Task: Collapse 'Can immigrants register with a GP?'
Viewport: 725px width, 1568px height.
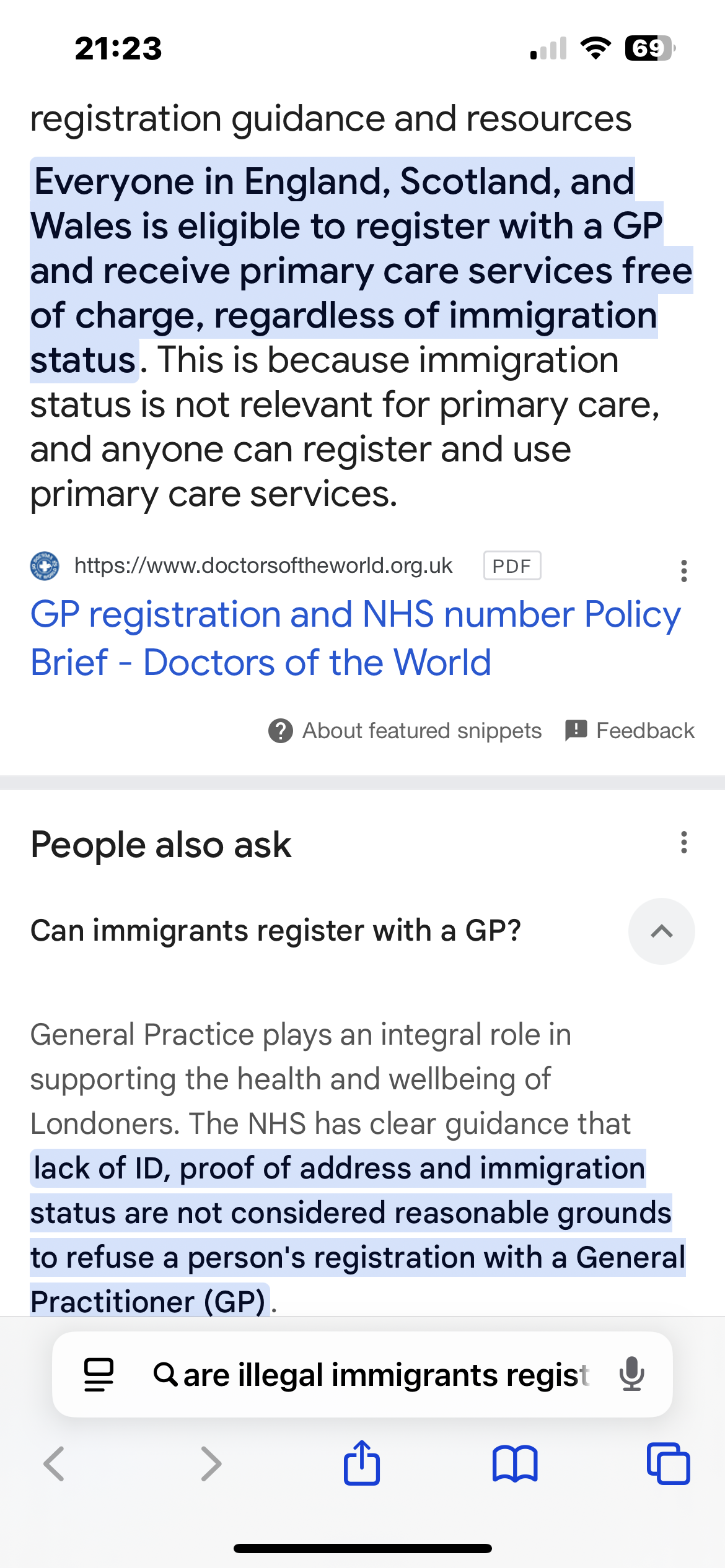Action: [661, 931]
